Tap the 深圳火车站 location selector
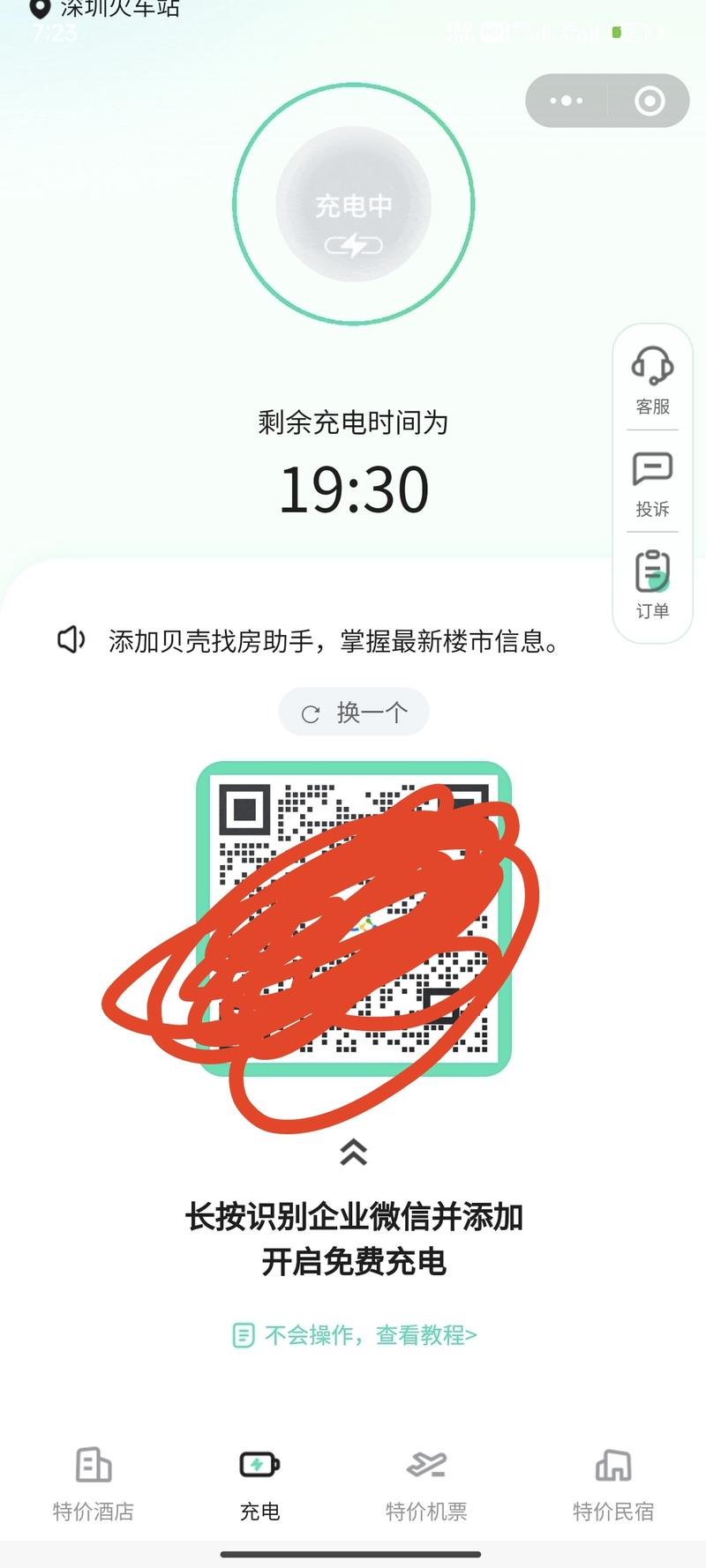The width and height of the screenshot is (706, 1568). (106, 9)
